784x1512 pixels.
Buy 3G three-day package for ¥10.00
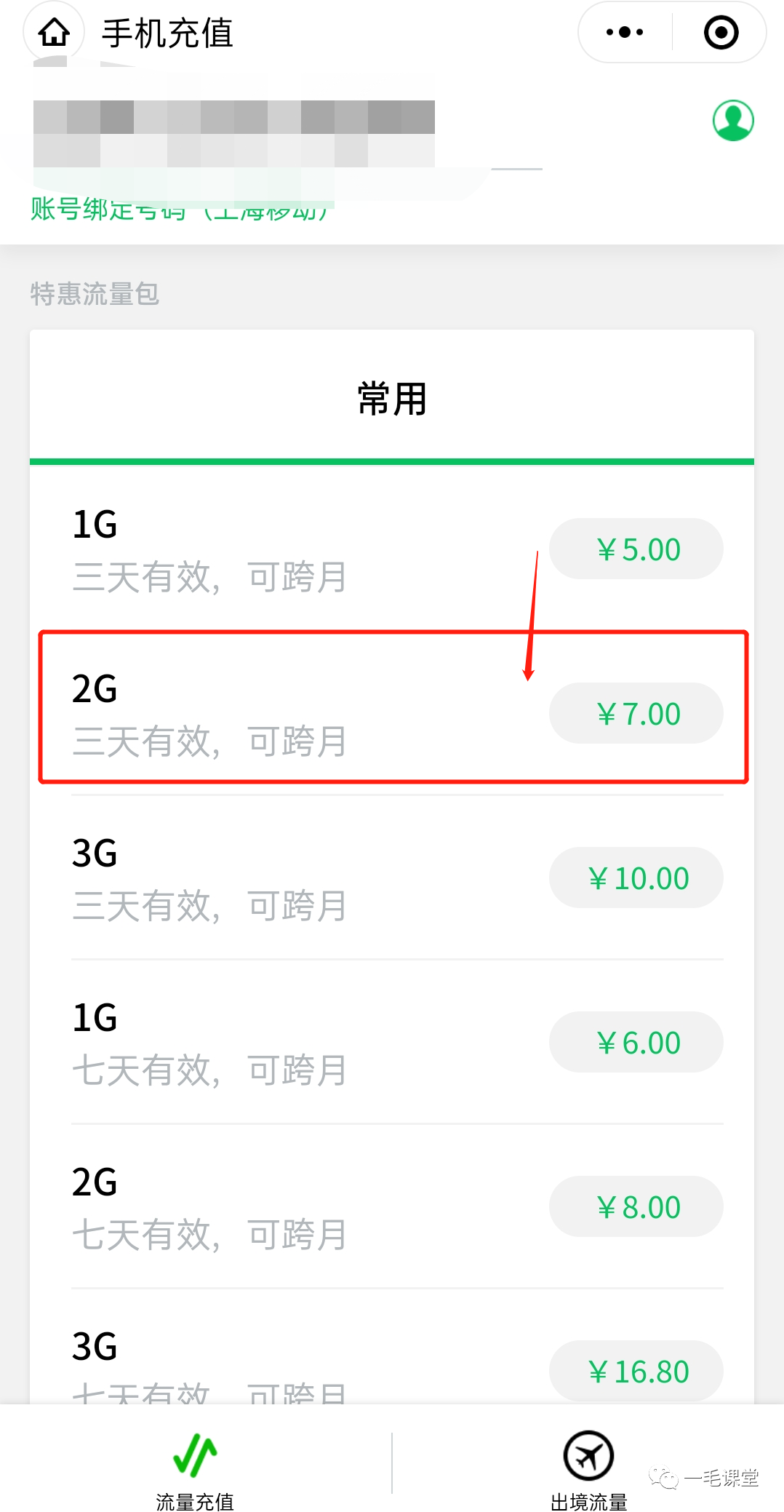click(636, 878)
